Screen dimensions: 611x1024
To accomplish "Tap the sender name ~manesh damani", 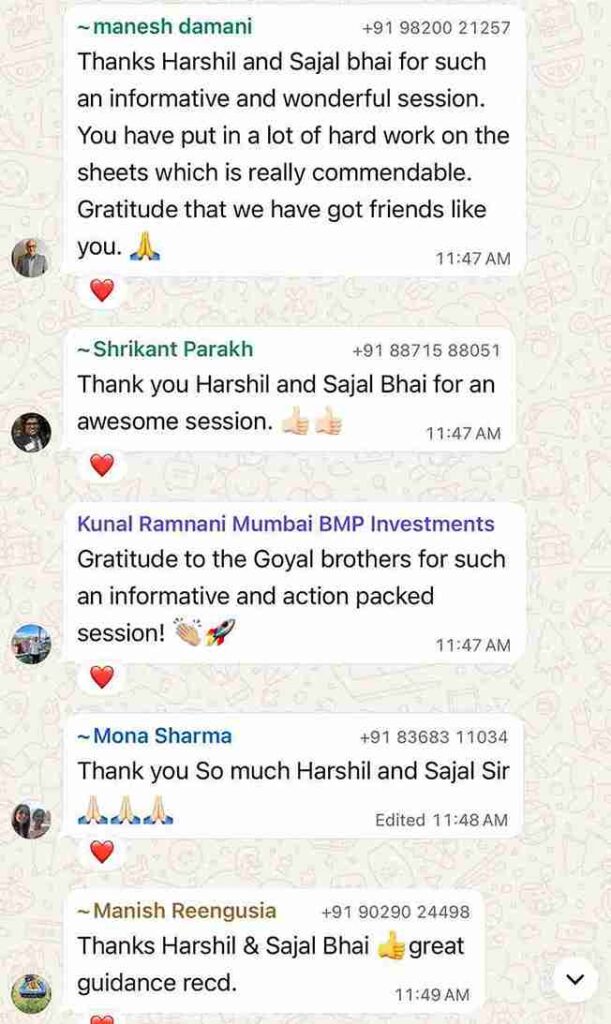I will [164, 27].
